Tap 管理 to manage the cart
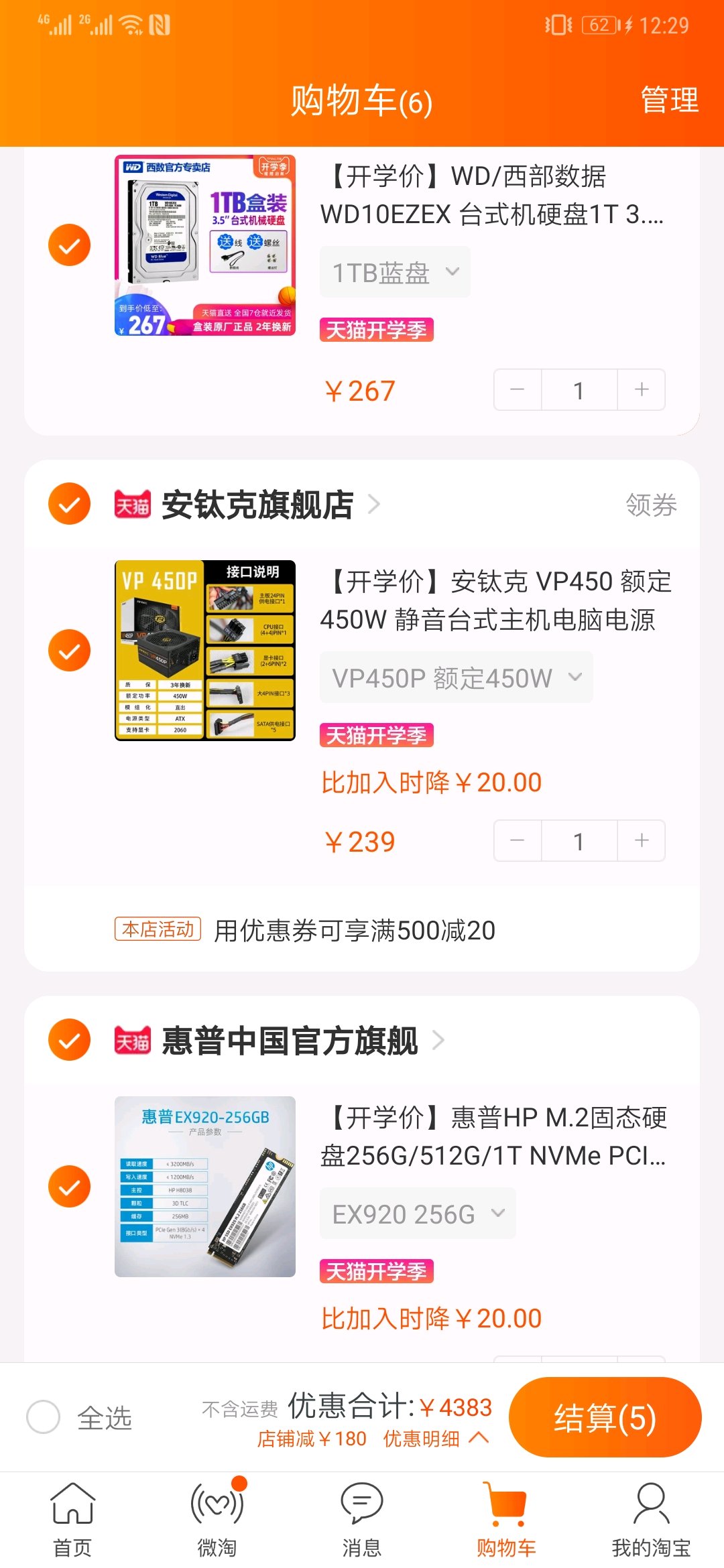724x1568 pixels. (669, 101)
